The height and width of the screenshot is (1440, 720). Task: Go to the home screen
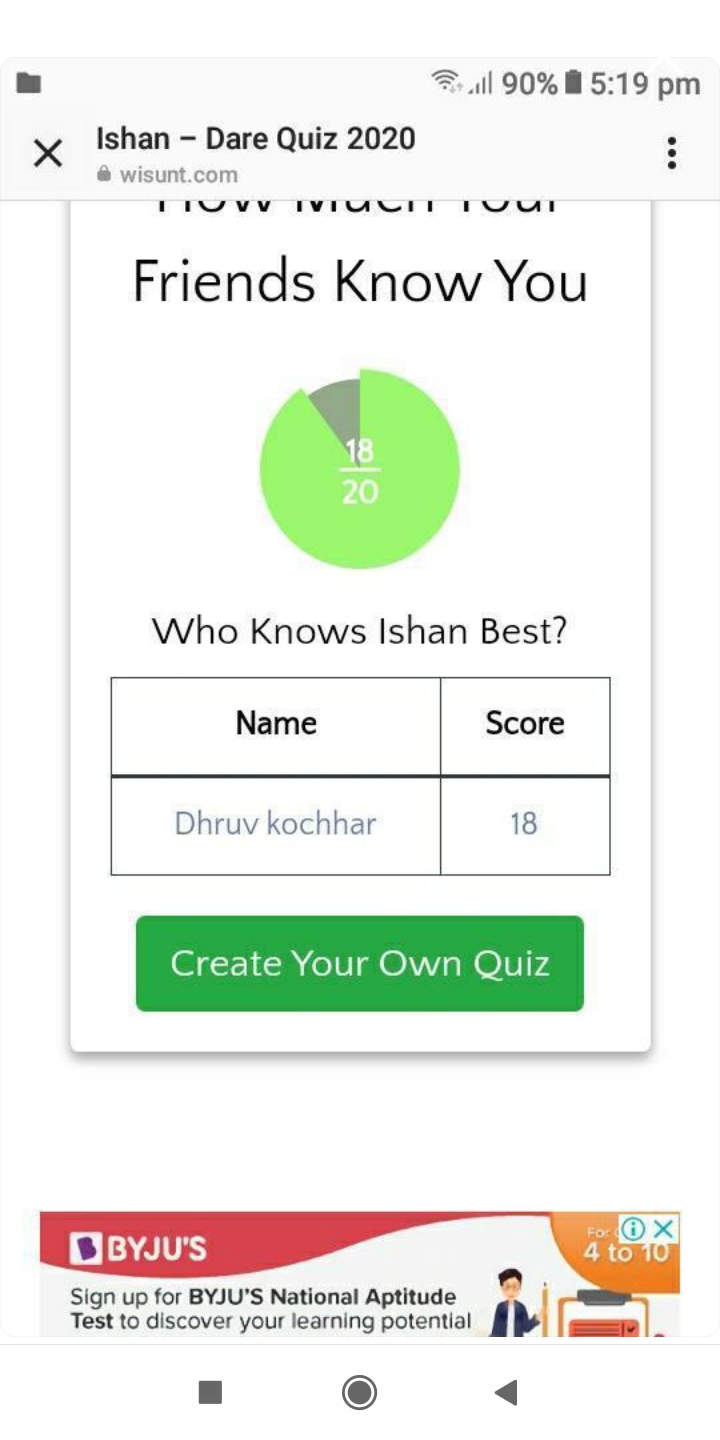(360, 1392)
